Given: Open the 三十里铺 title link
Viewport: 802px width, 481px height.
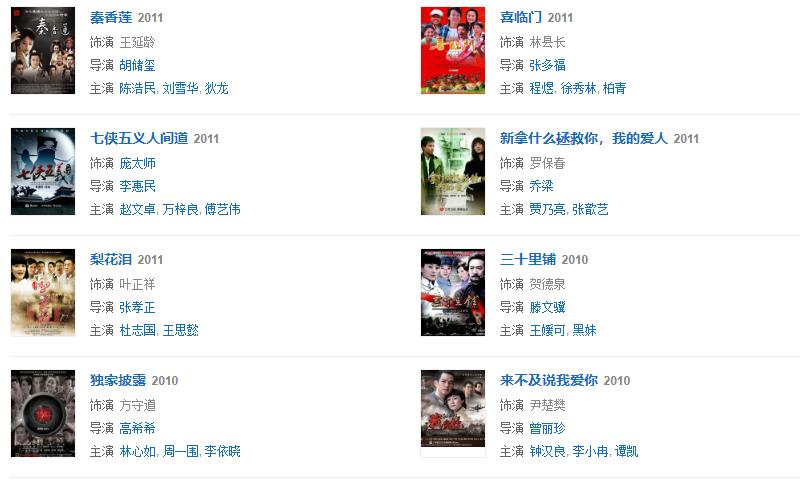Looking at the screenshot, I should pyautogui.click(x=527, y=259).
